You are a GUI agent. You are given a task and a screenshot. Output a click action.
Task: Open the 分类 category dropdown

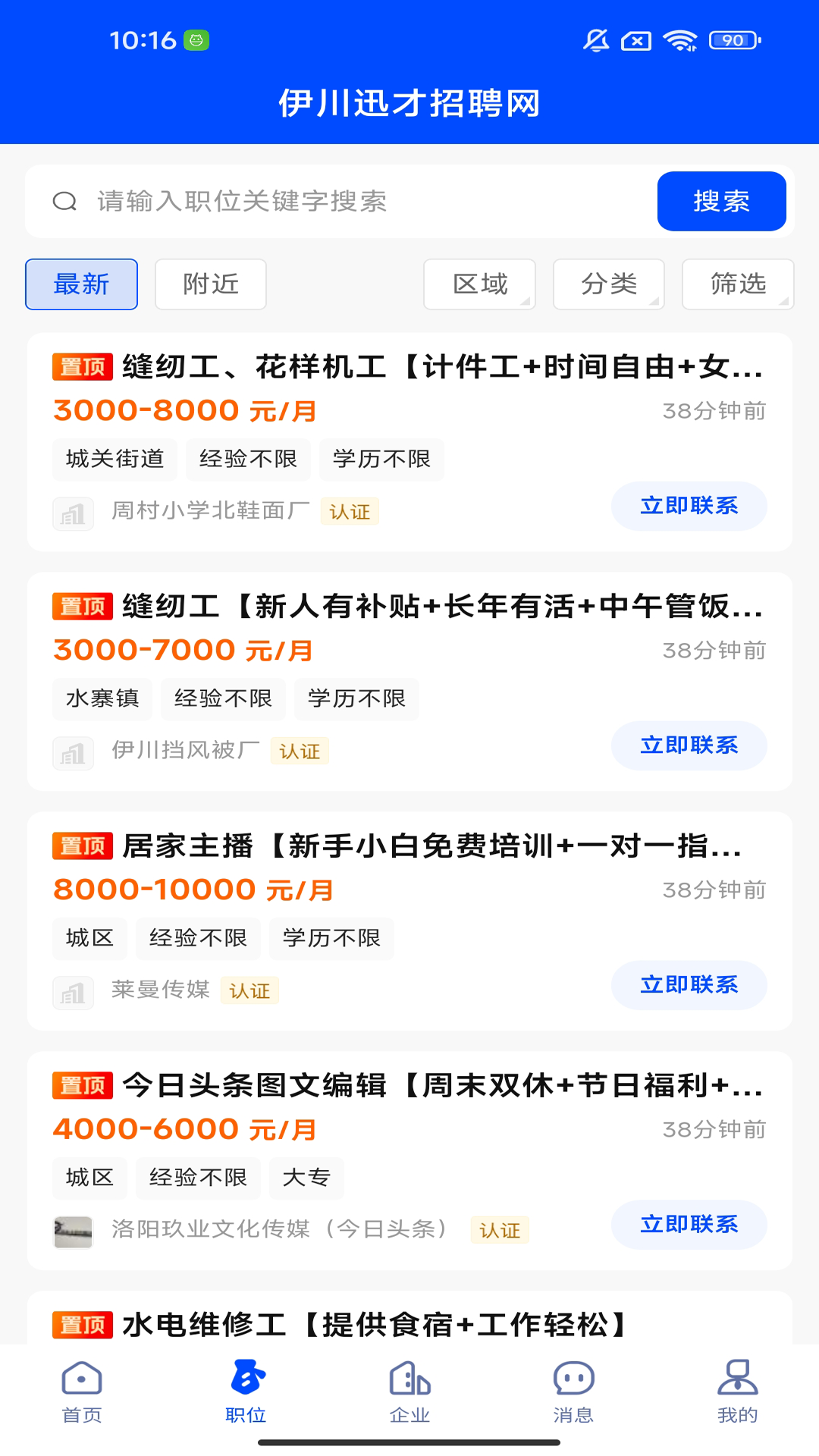(x=608, y=284)
